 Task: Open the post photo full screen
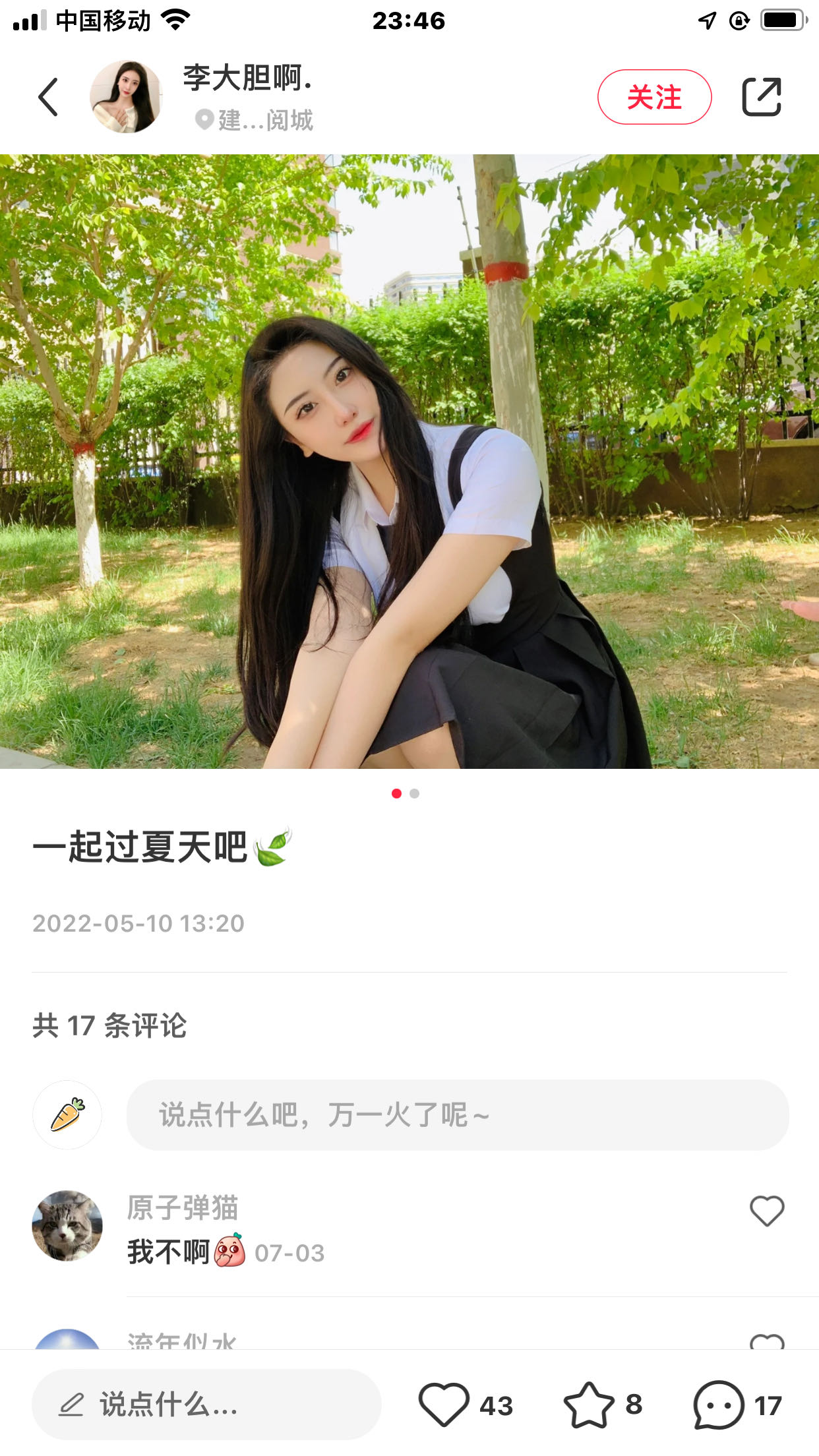tap(409, 462)
